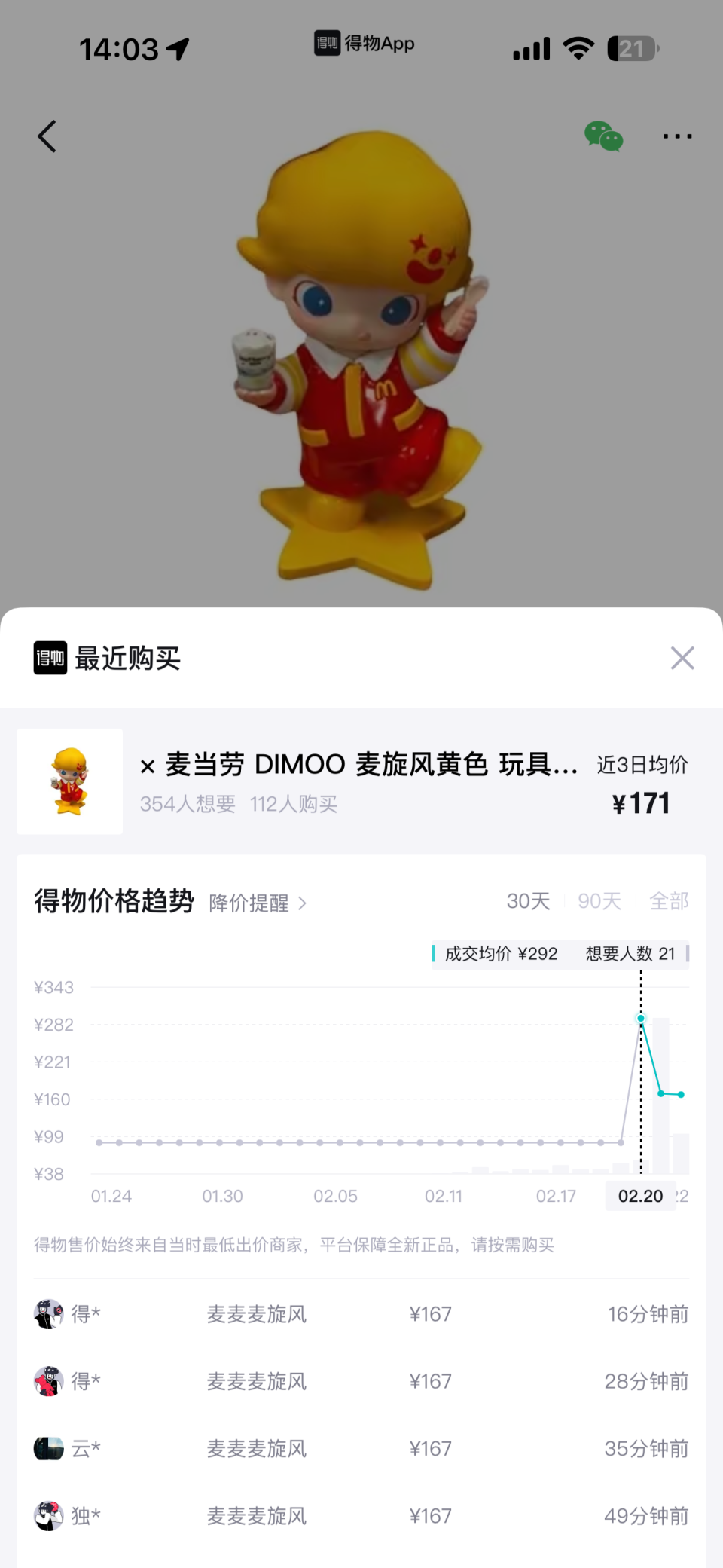Go back using the back arrow
Image resolution: width=723 pixels, height=1568 pixels.
tap(47, 136)
